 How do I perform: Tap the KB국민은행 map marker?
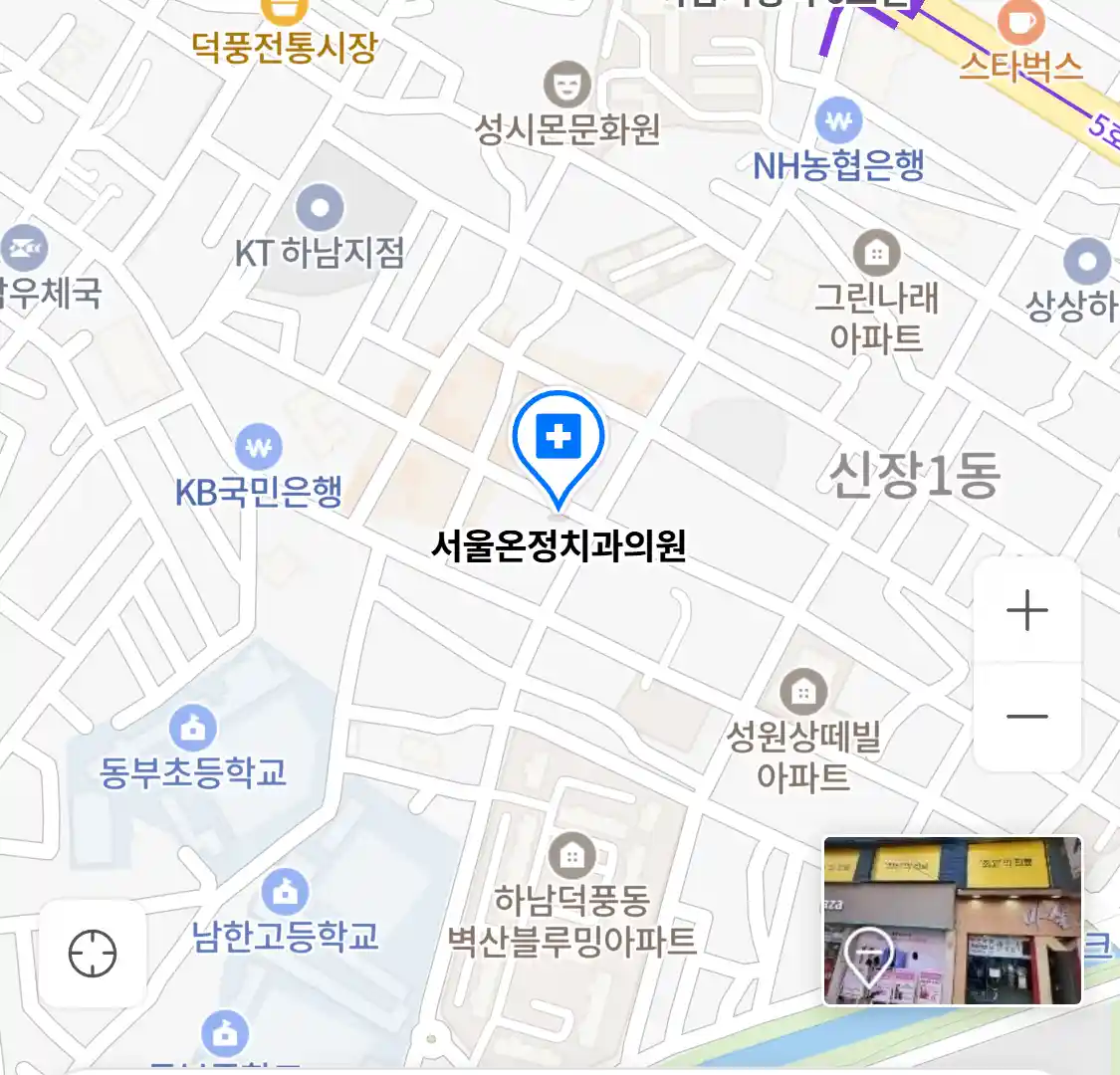point(259,448)
